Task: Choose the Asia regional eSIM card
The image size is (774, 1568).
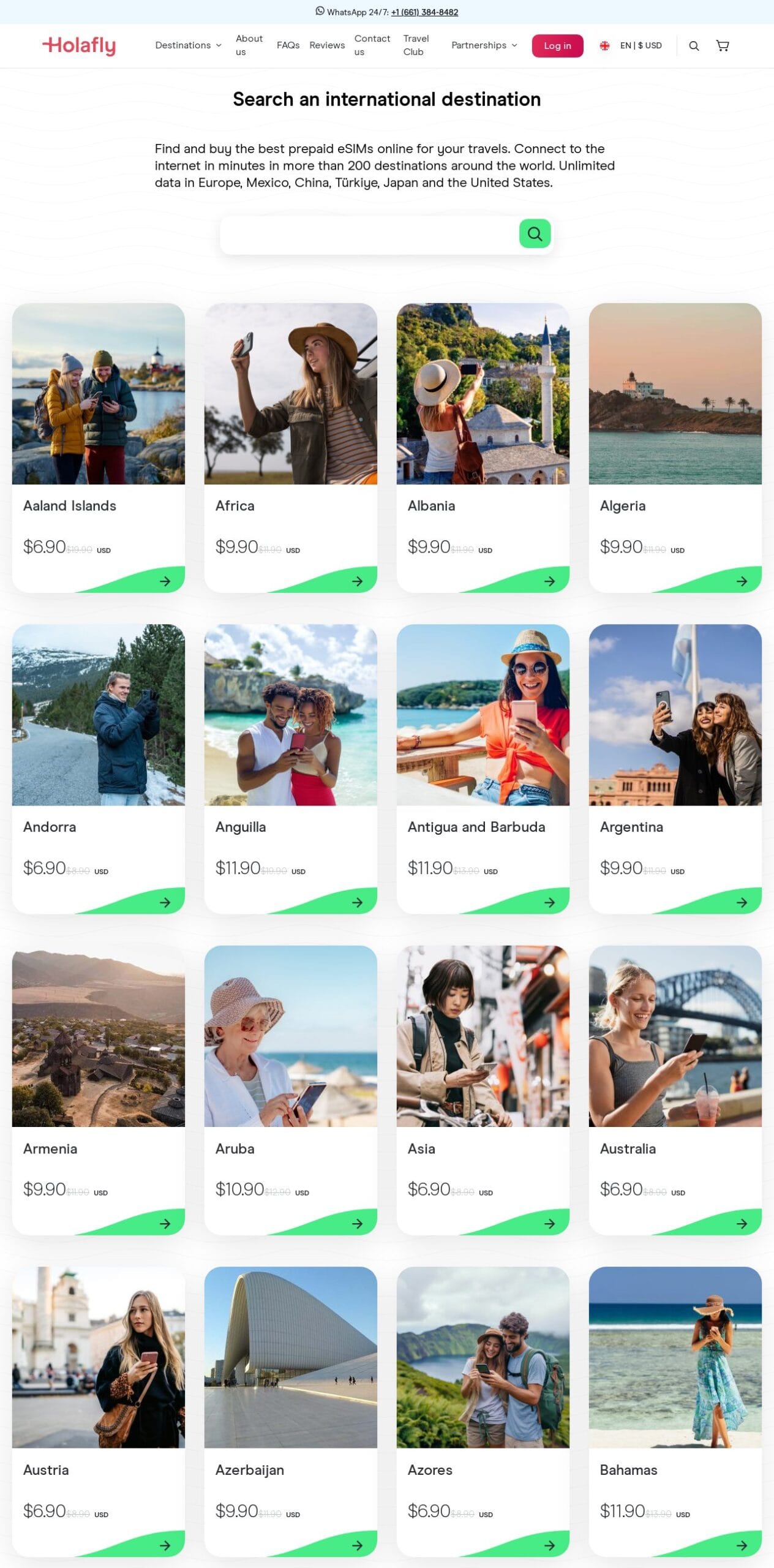Action: (483, 1090)
